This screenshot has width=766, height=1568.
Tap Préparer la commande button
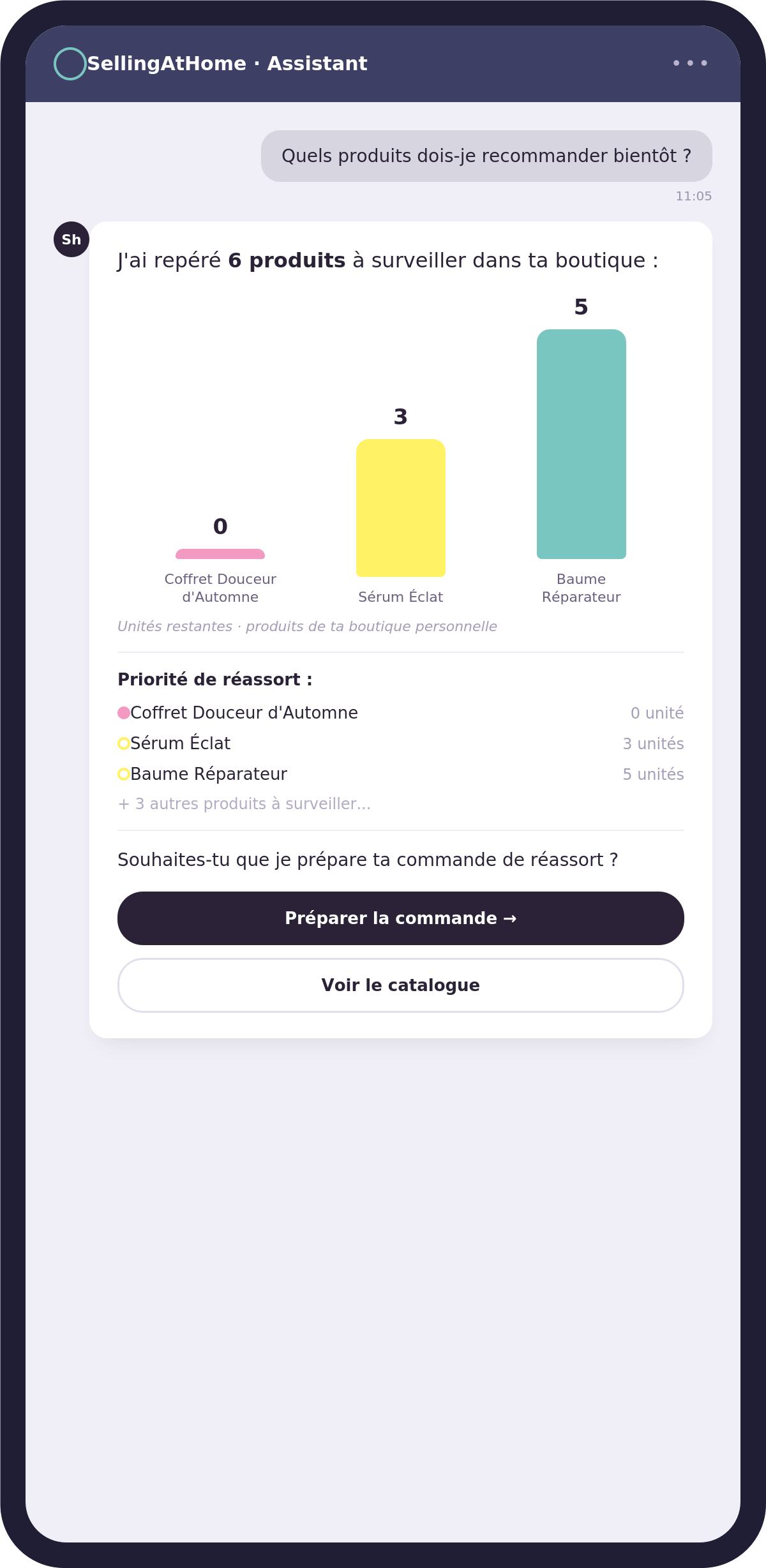[401, 918]
